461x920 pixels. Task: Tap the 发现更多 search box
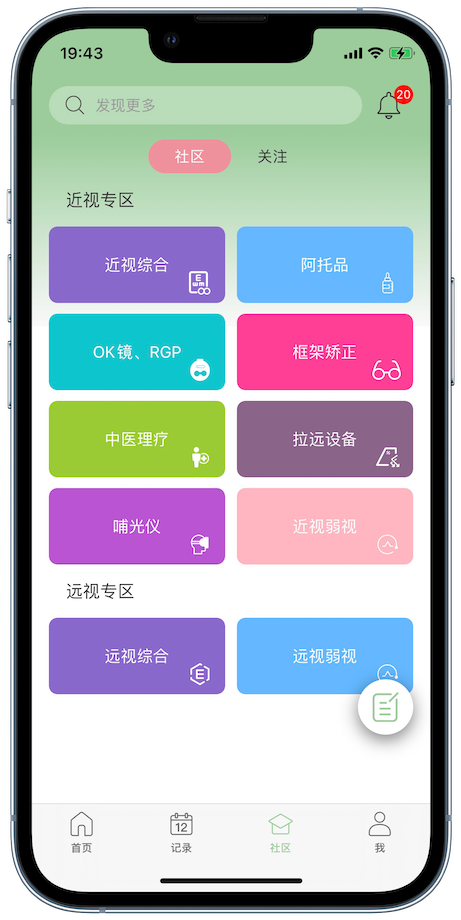coord(205,106)
